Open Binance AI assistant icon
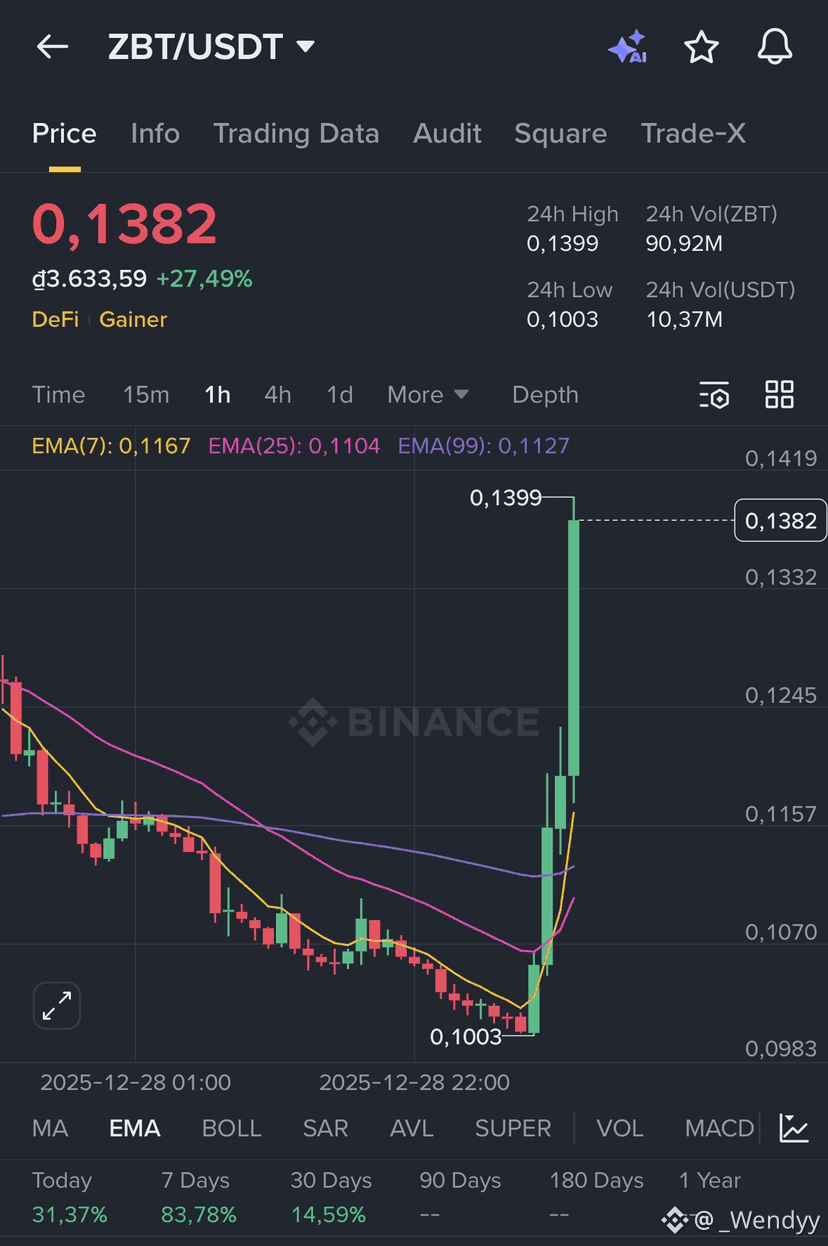Screen dimensions: 828x1246 point(626,46)
